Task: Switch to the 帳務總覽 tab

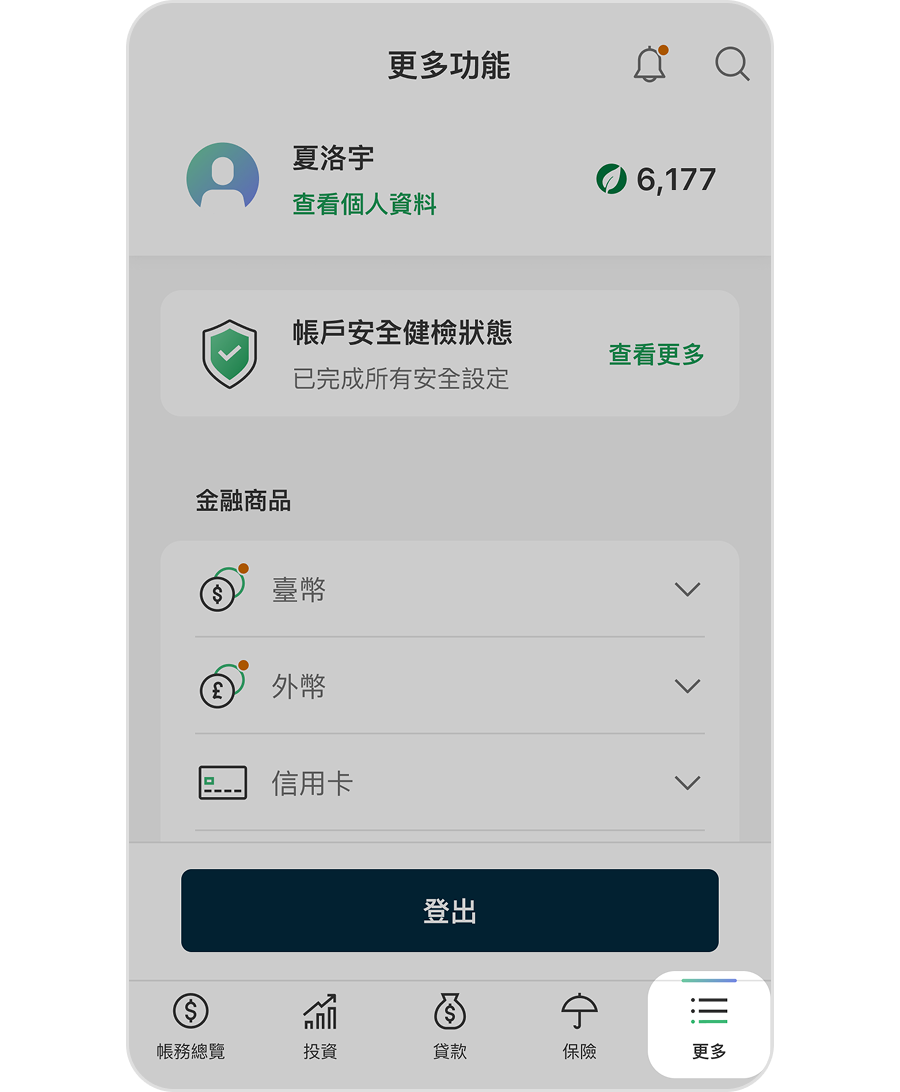Action: (191, 1026)
